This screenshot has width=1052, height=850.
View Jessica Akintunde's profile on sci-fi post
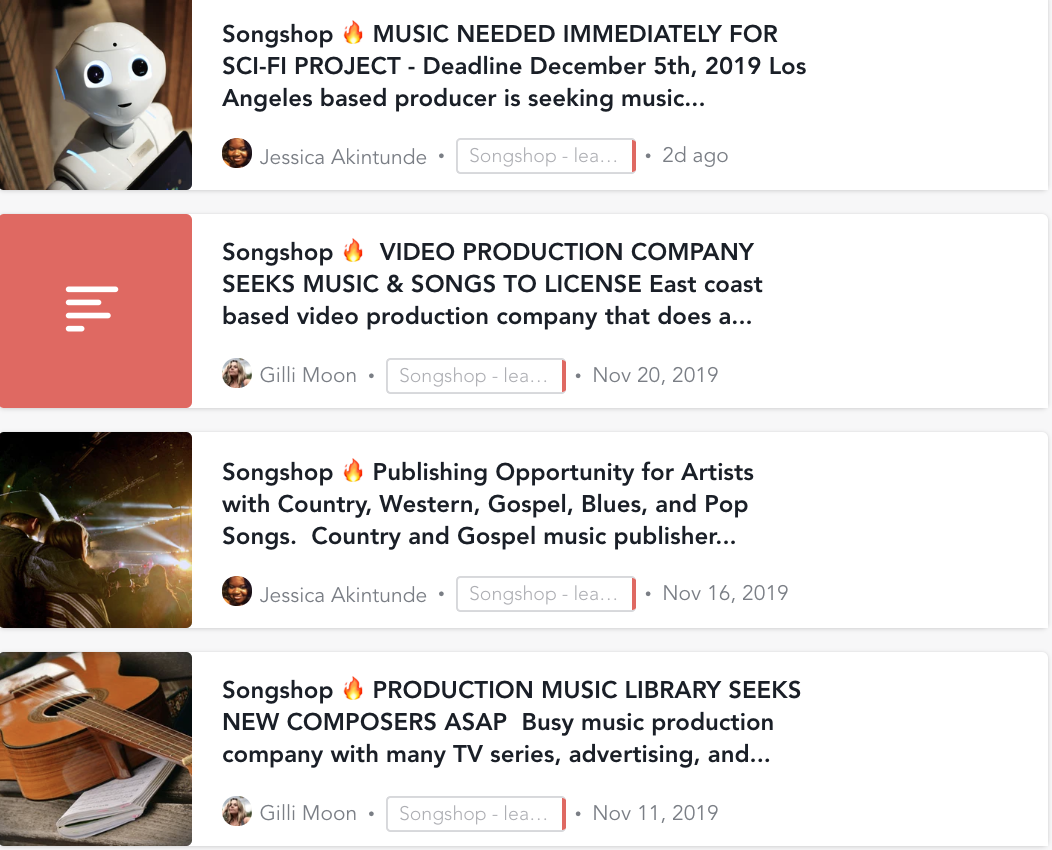point(342,156)
